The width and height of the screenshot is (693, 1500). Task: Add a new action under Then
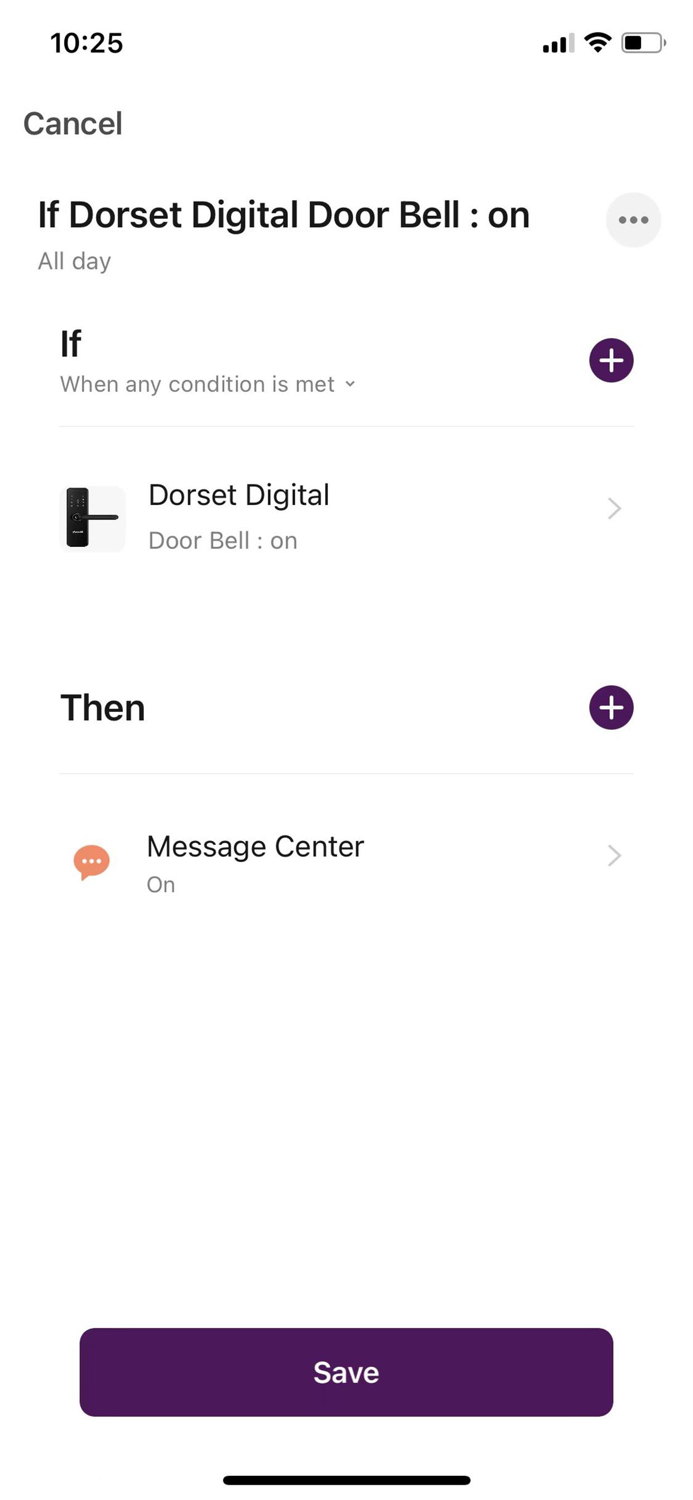(x=611, y=708)
